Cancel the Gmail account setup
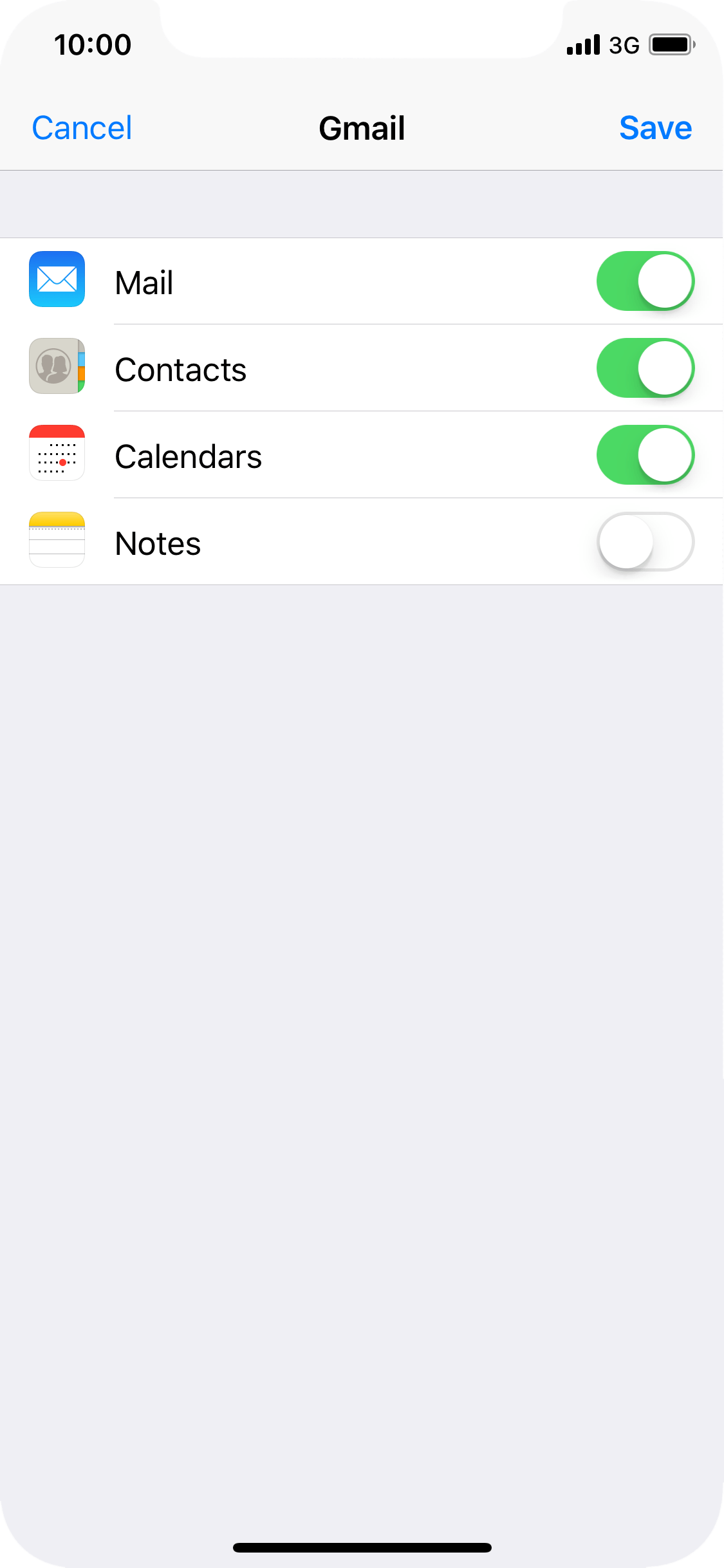 pyautogui.click(x=82, y=128)
